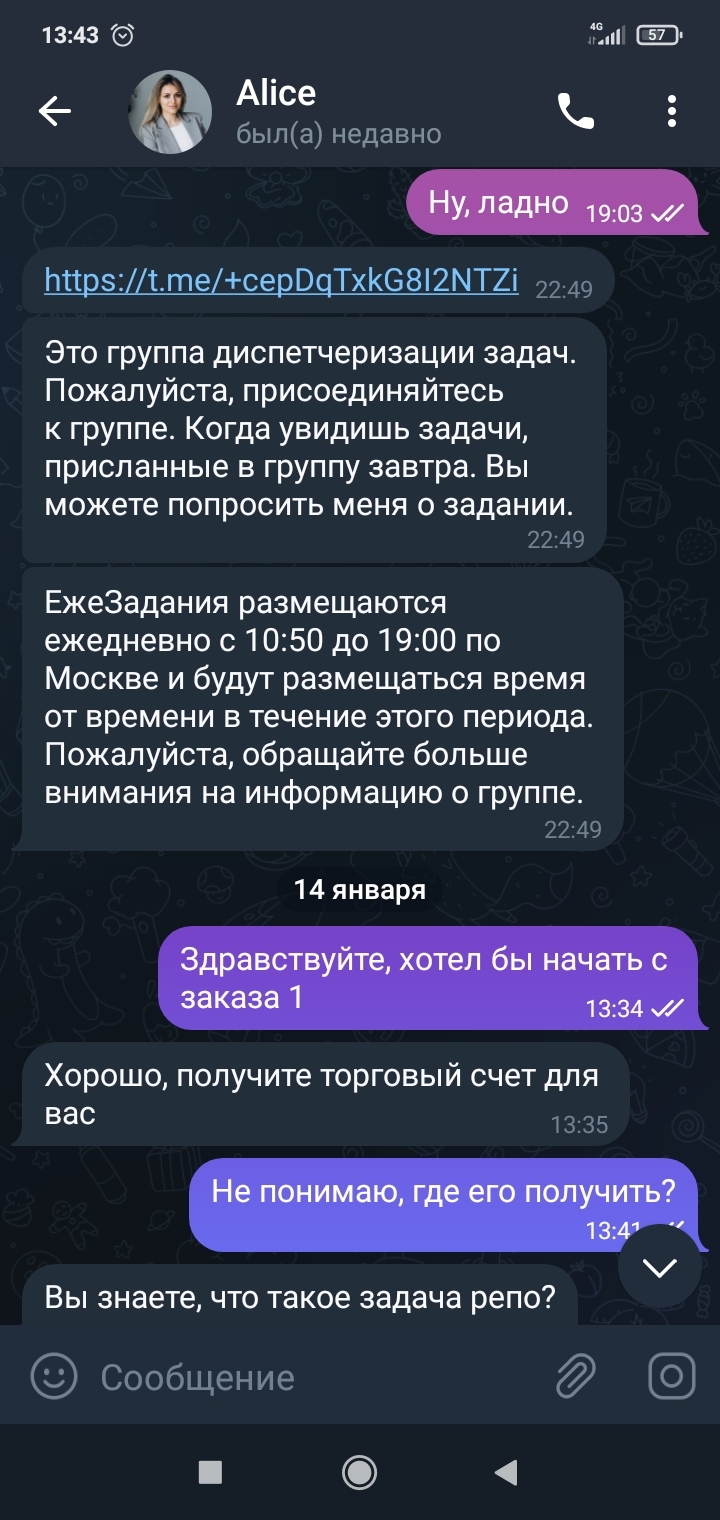Open the three-dot overflow menu

tap(672, 112)
